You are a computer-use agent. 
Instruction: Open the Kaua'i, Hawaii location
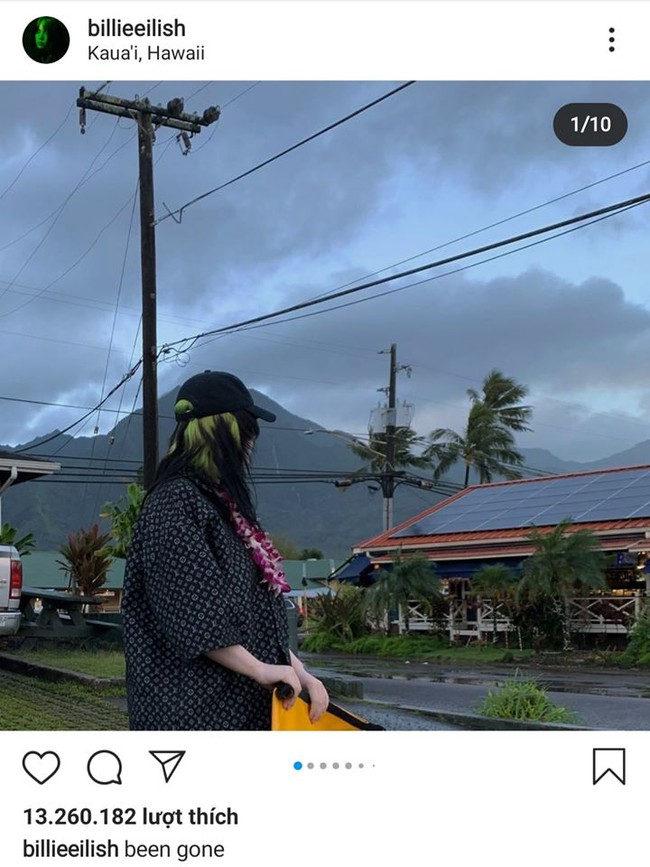(x=146, y=53)
